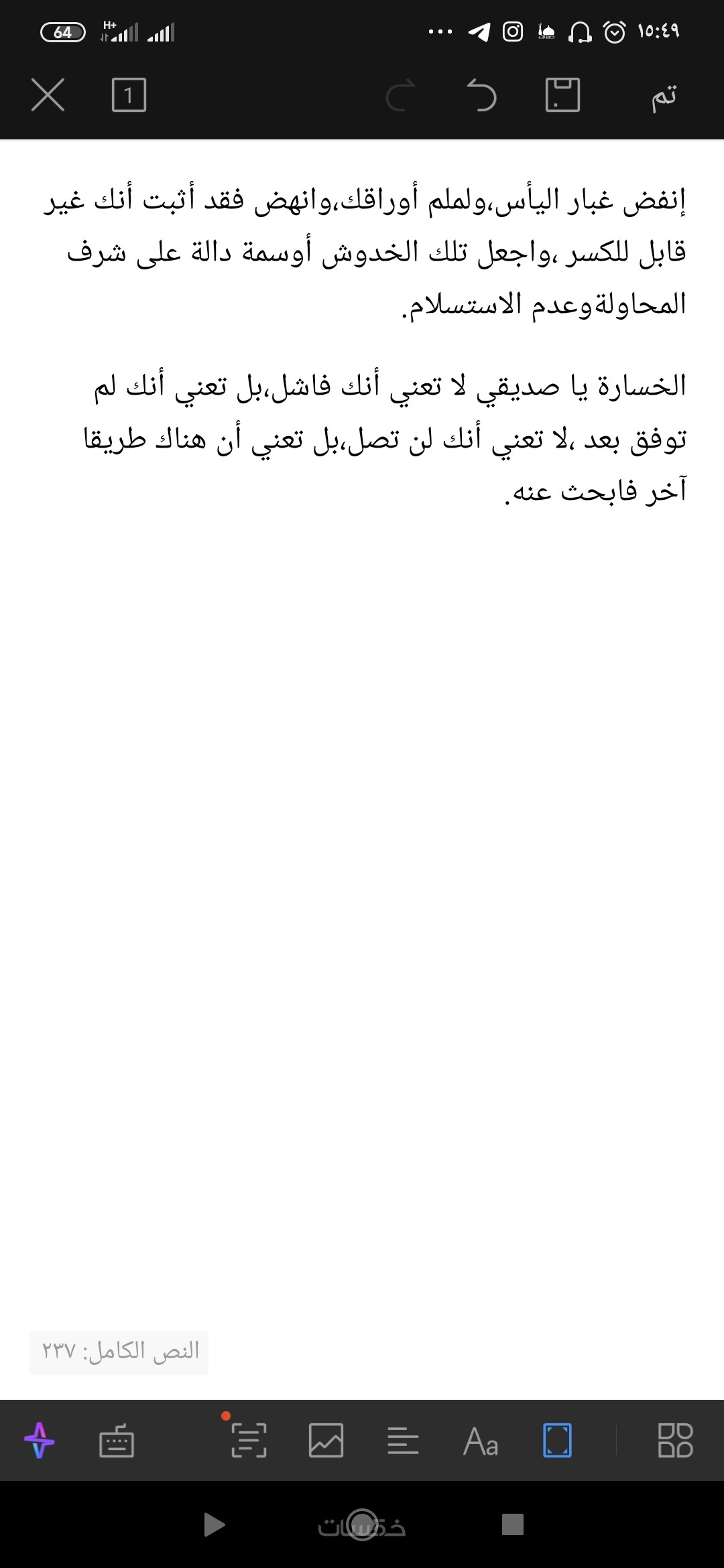Open font formatting Aa options
This screenshot has width=724, height=1568.
click(480, 1441)
